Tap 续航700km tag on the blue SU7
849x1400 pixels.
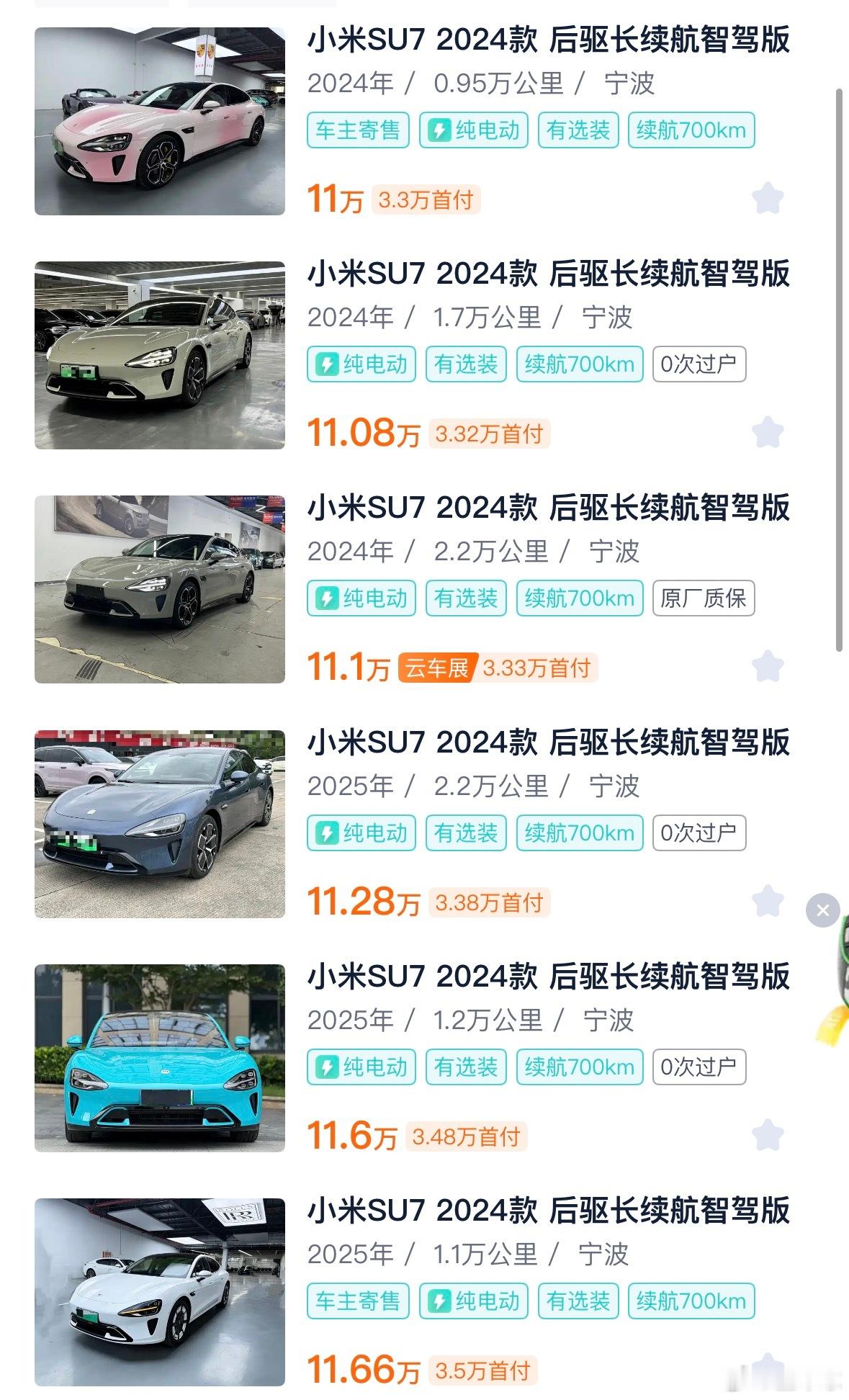580,833
